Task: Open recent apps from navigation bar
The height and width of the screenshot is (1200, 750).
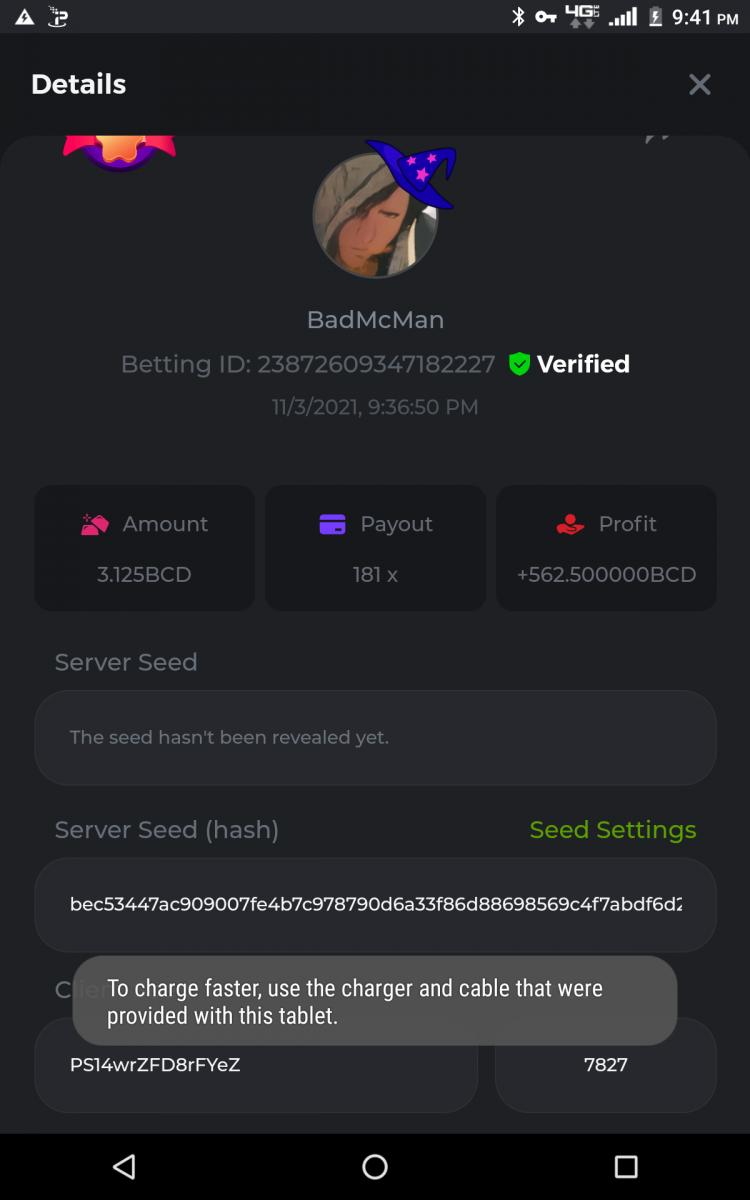Action: tap(626, 1166)
